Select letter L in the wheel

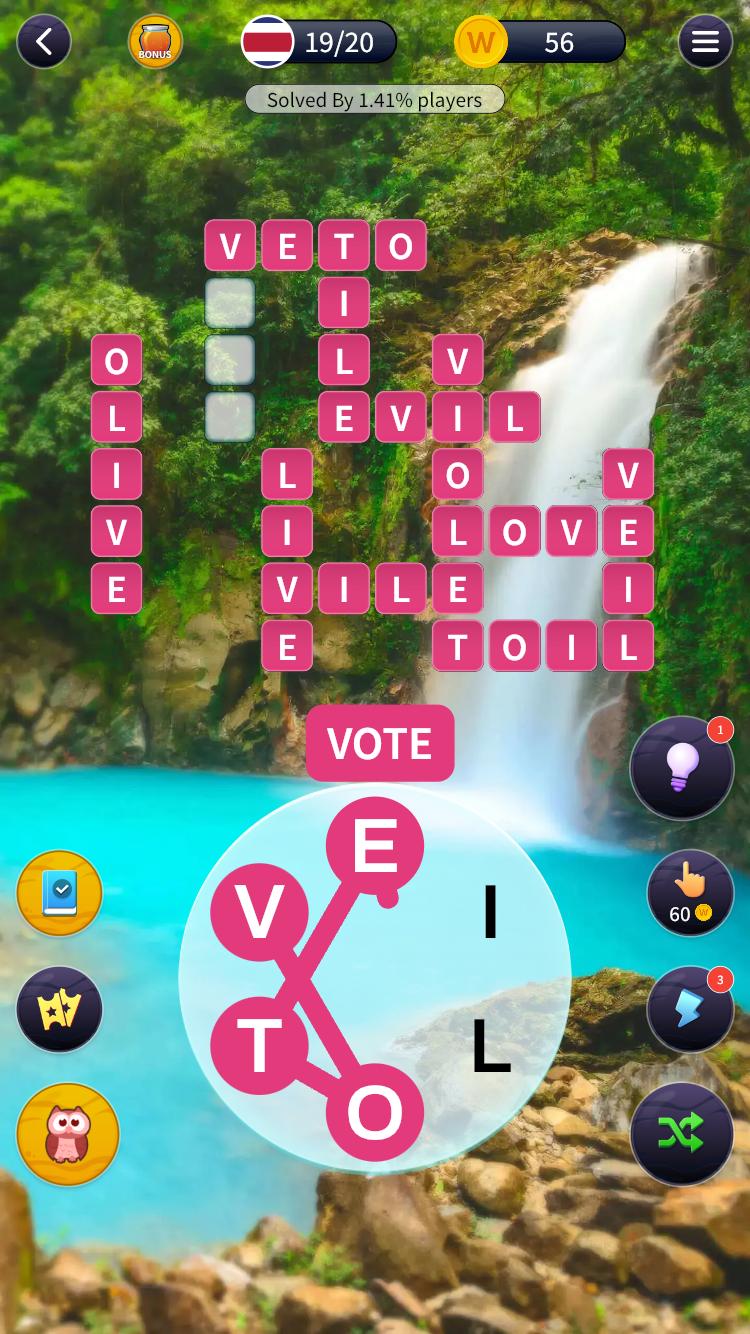(x=490, y=1047)
